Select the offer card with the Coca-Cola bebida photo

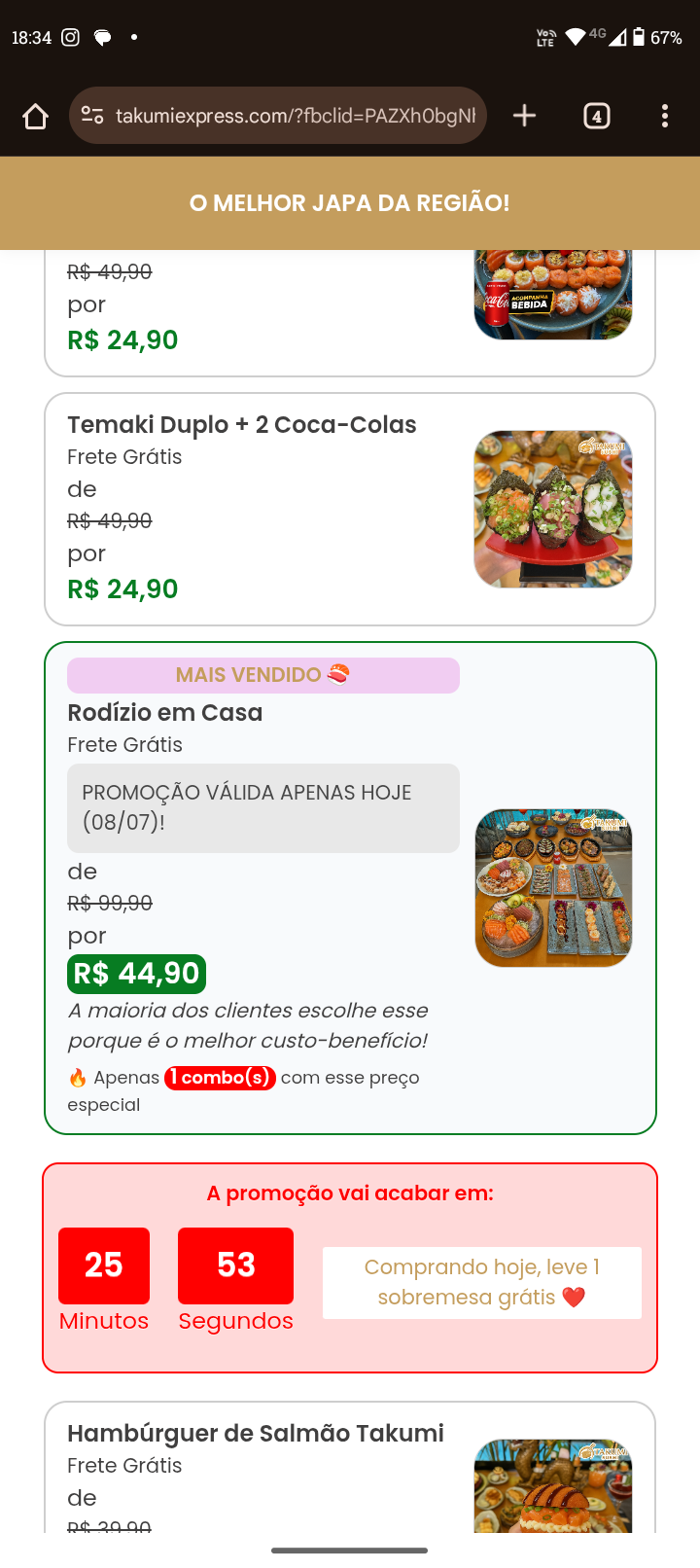point(350,313)
